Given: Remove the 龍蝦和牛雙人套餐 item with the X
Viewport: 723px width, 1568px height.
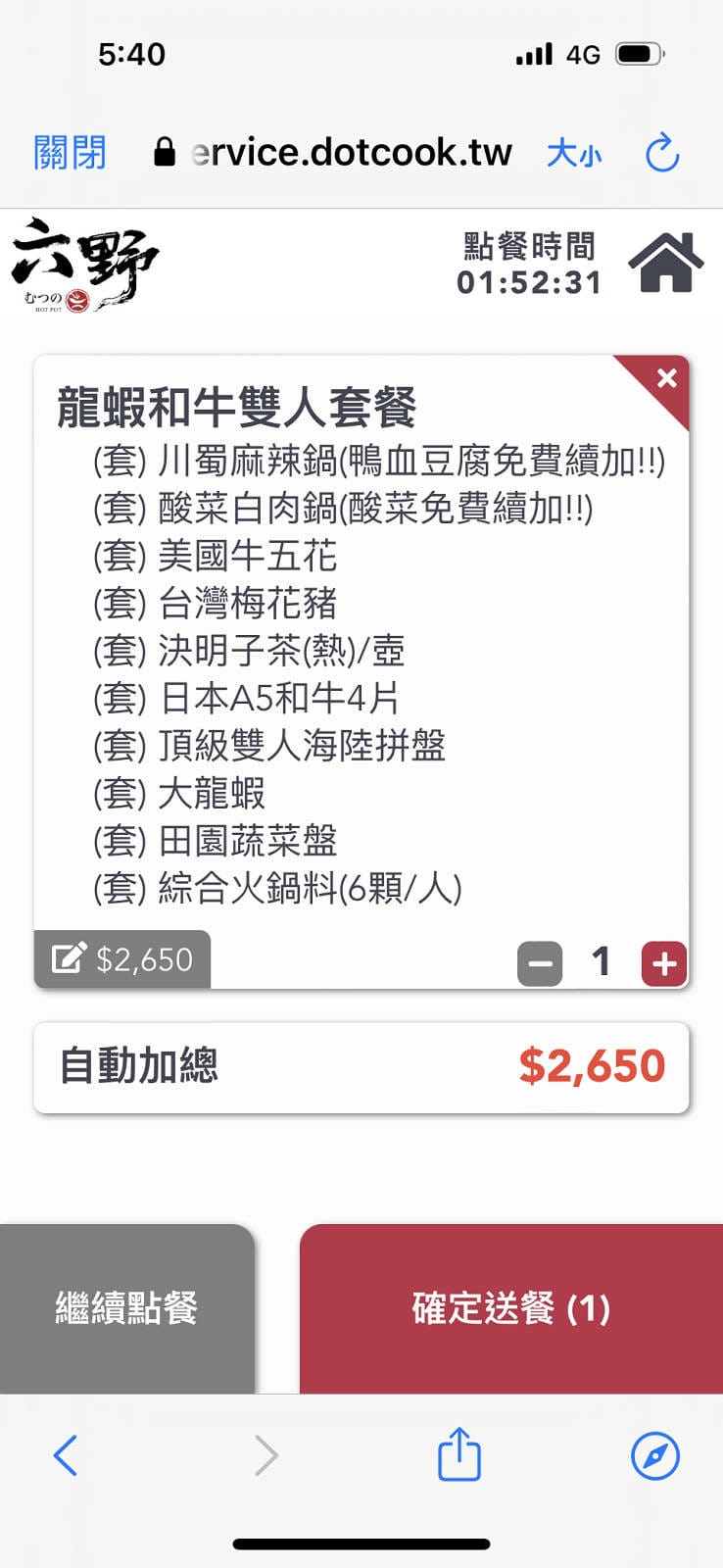Looking at the screenshot, I should [667, 378].
